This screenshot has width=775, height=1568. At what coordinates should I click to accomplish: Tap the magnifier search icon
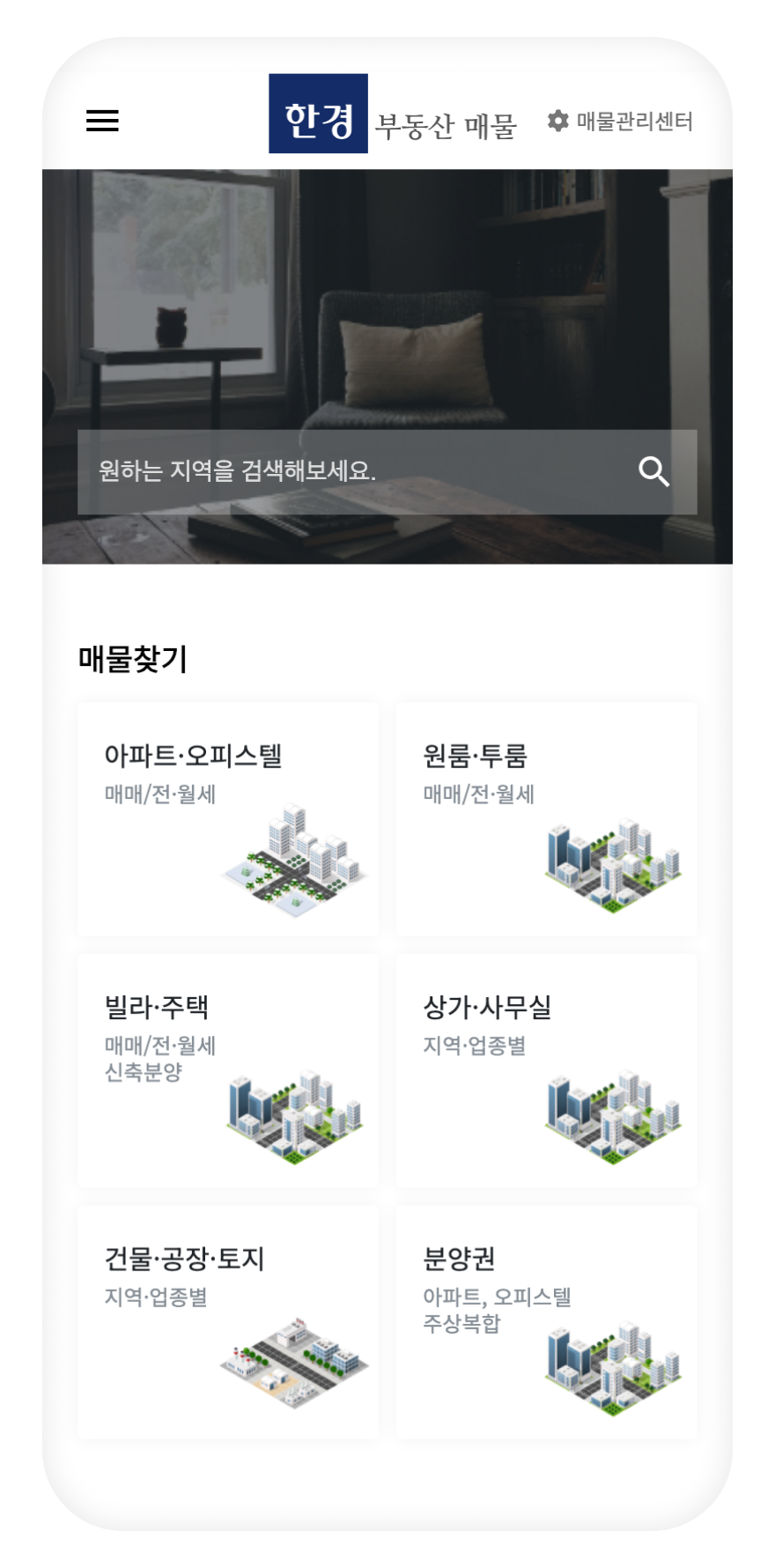pyautogui.click(x=653, y=471)
